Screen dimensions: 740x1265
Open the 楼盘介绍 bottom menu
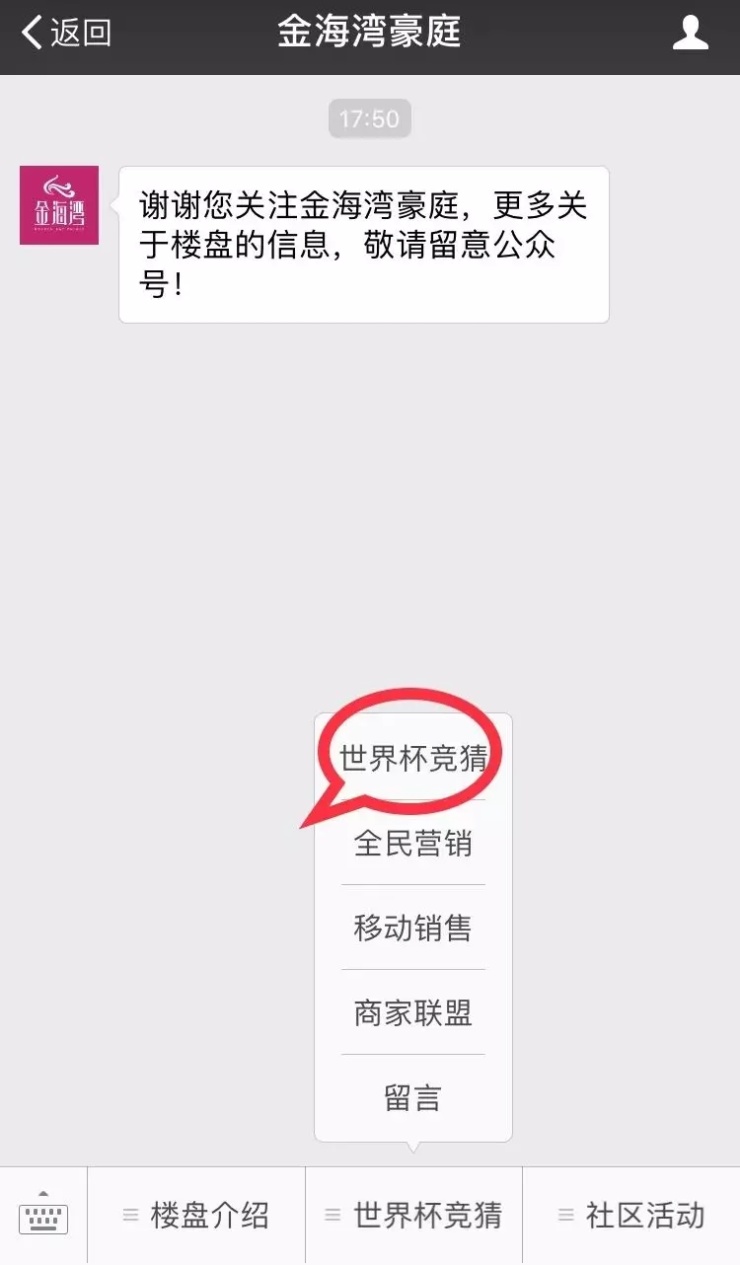[196, 1215]
